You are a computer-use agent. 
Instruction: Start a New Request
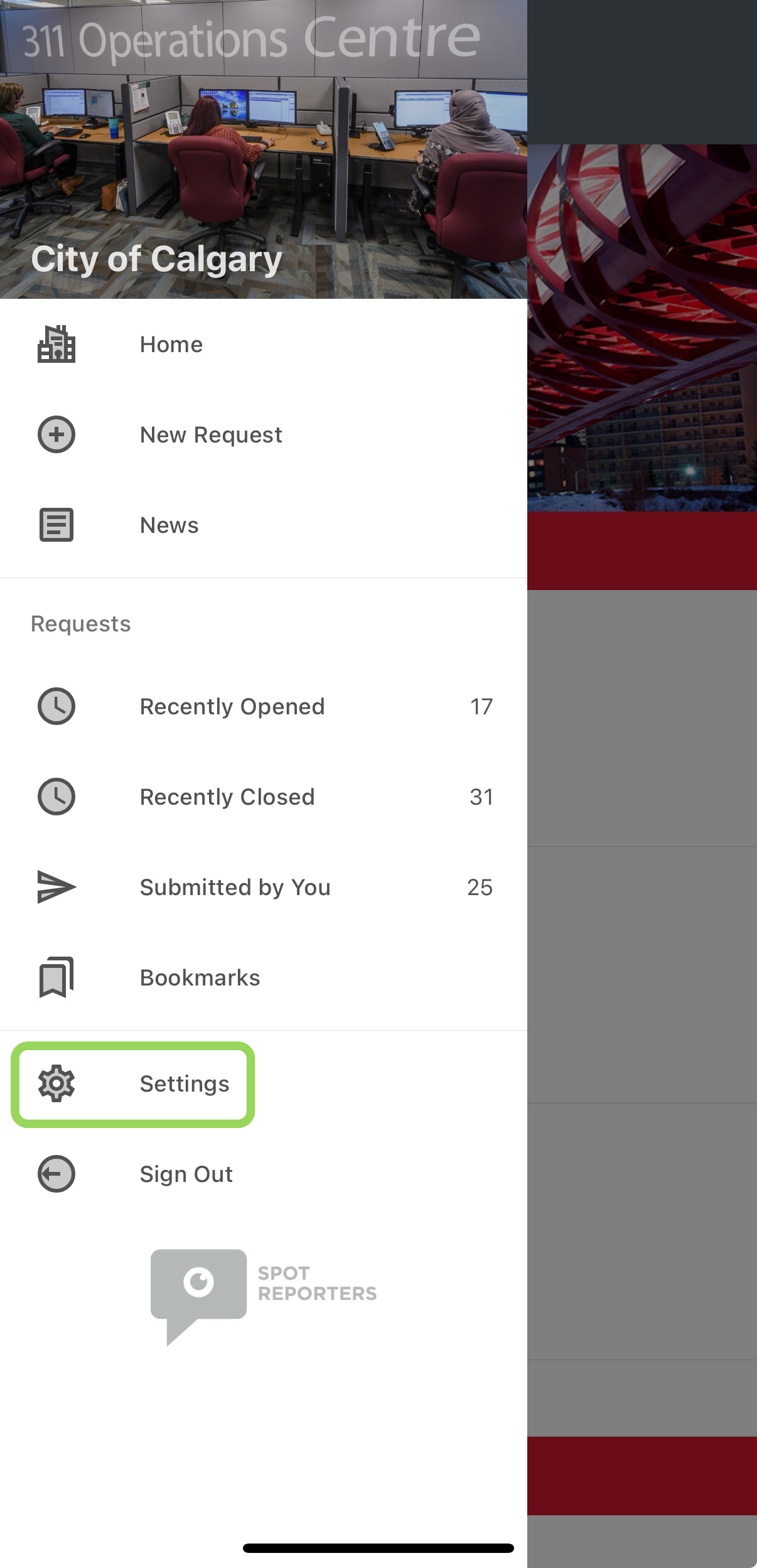pyautogui.click(x=210, y=435)
